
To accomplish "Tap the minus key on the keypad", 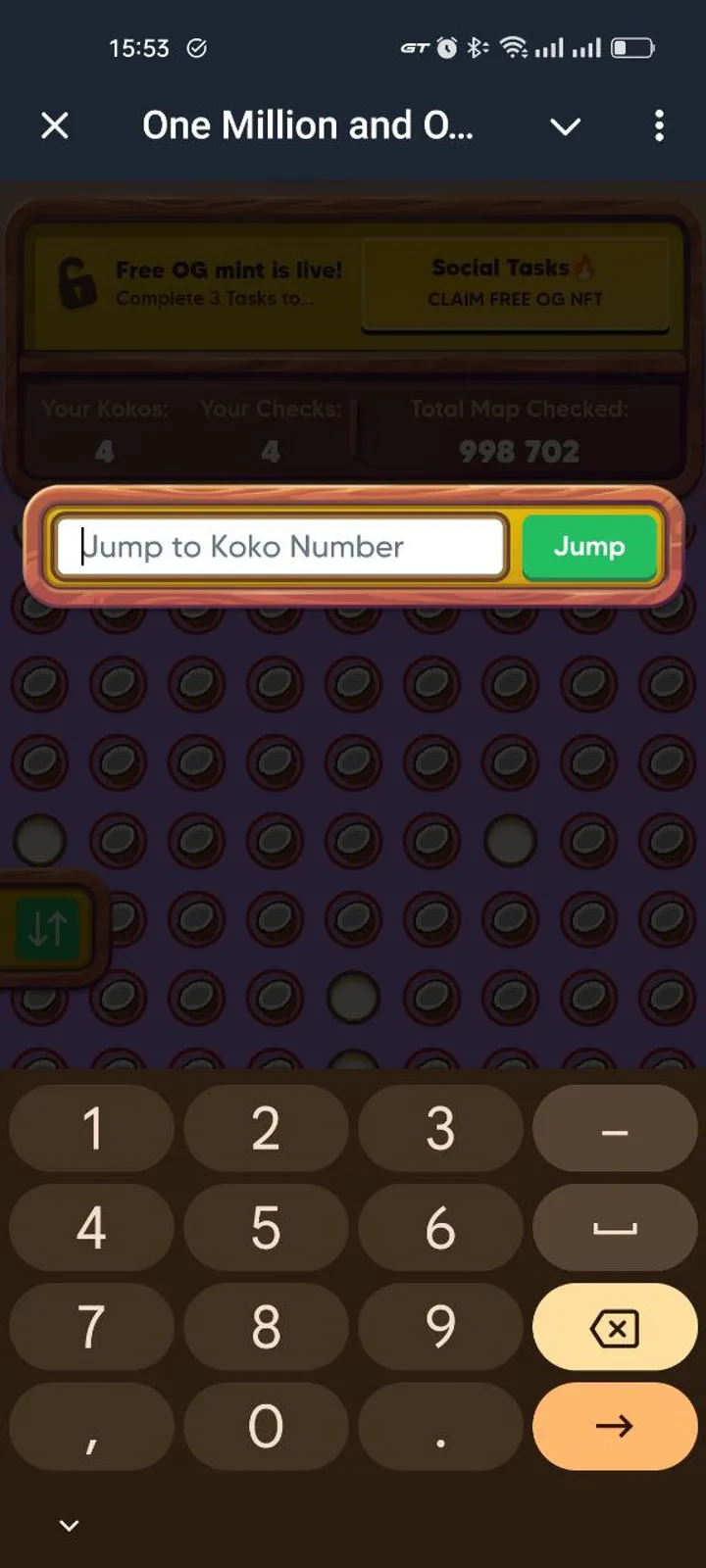I will pyautogui.click(x=615, y=1128).
